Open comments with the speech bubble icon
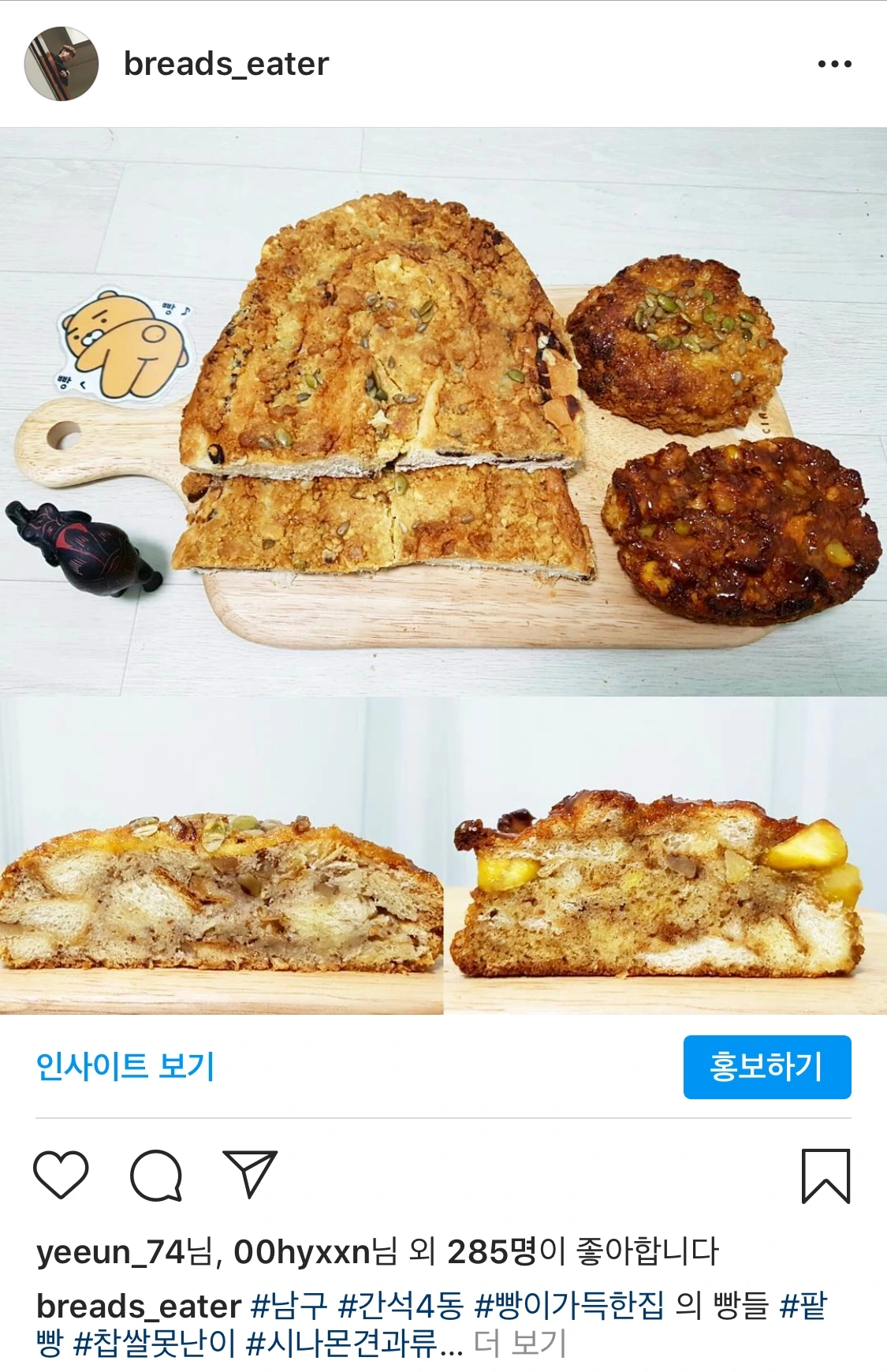 (156, 1175)
